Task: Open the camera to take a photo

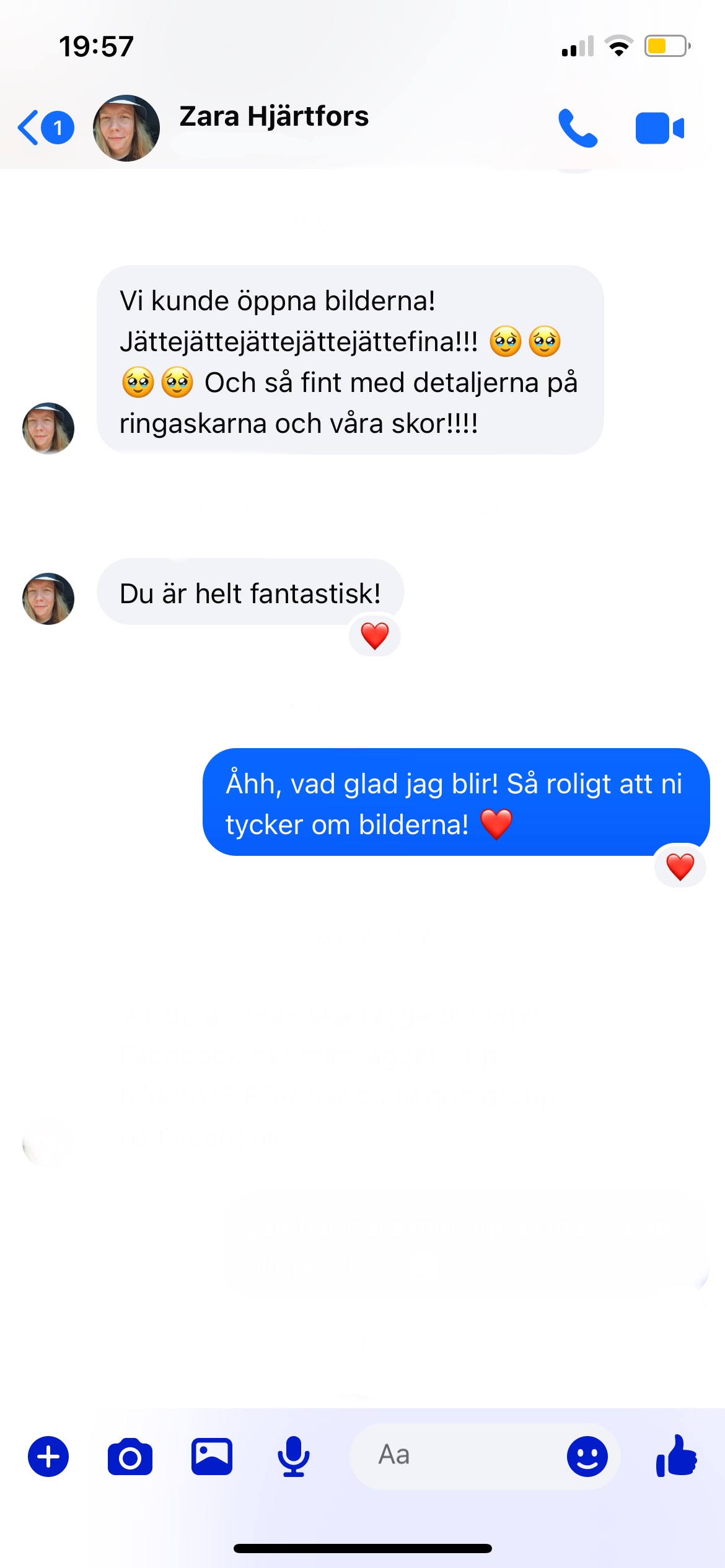Action: point(130,1456)
